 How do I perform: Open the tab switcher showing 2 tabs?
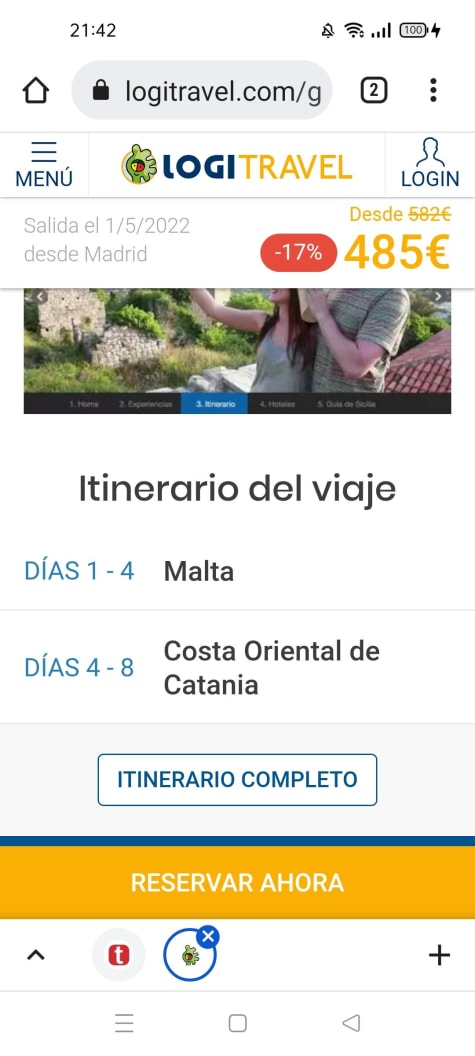tap(374, 90)
